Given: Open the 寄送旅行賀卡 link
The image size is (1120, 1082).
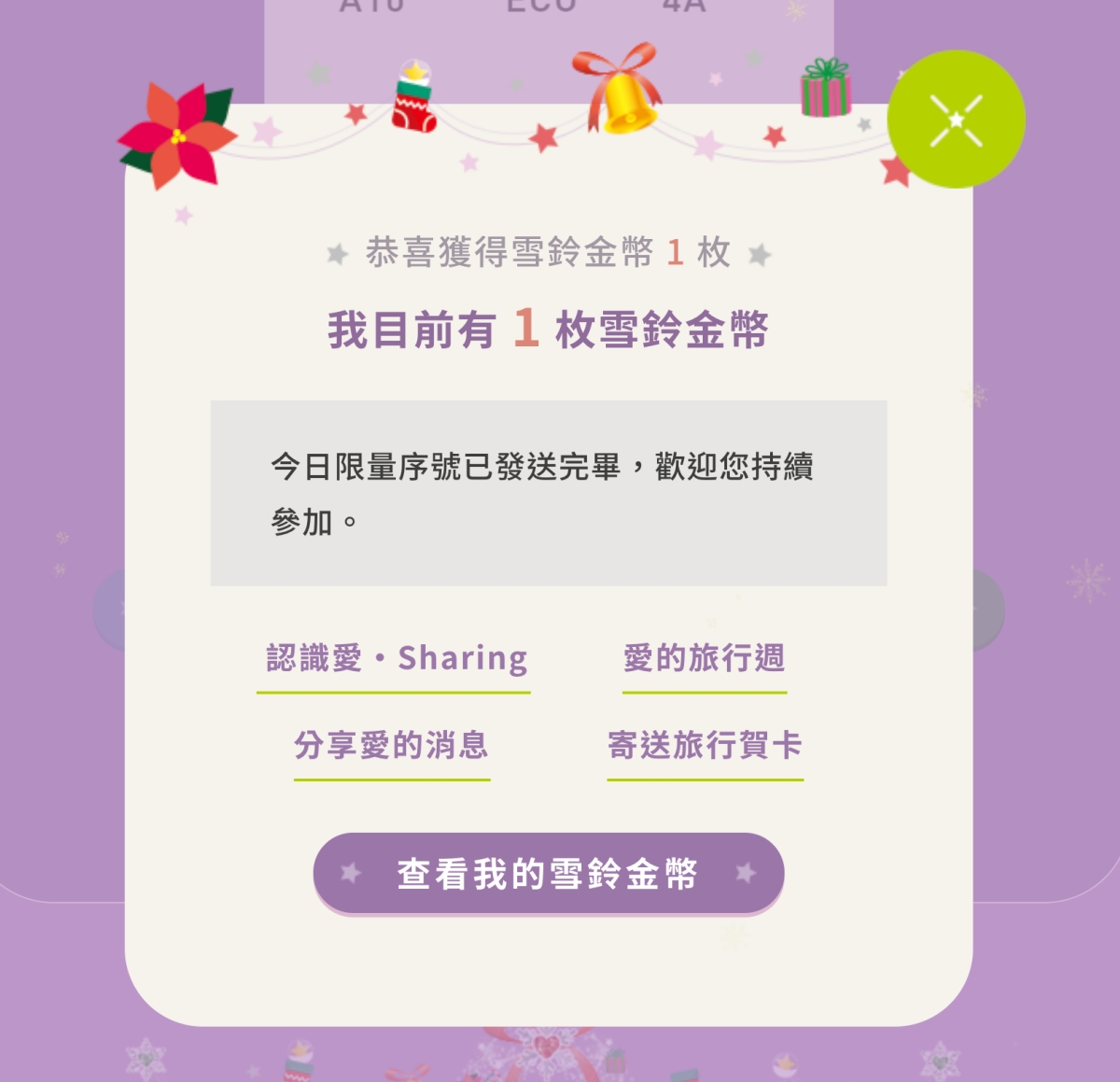Looking at the screenshot, I should (705, 745).
